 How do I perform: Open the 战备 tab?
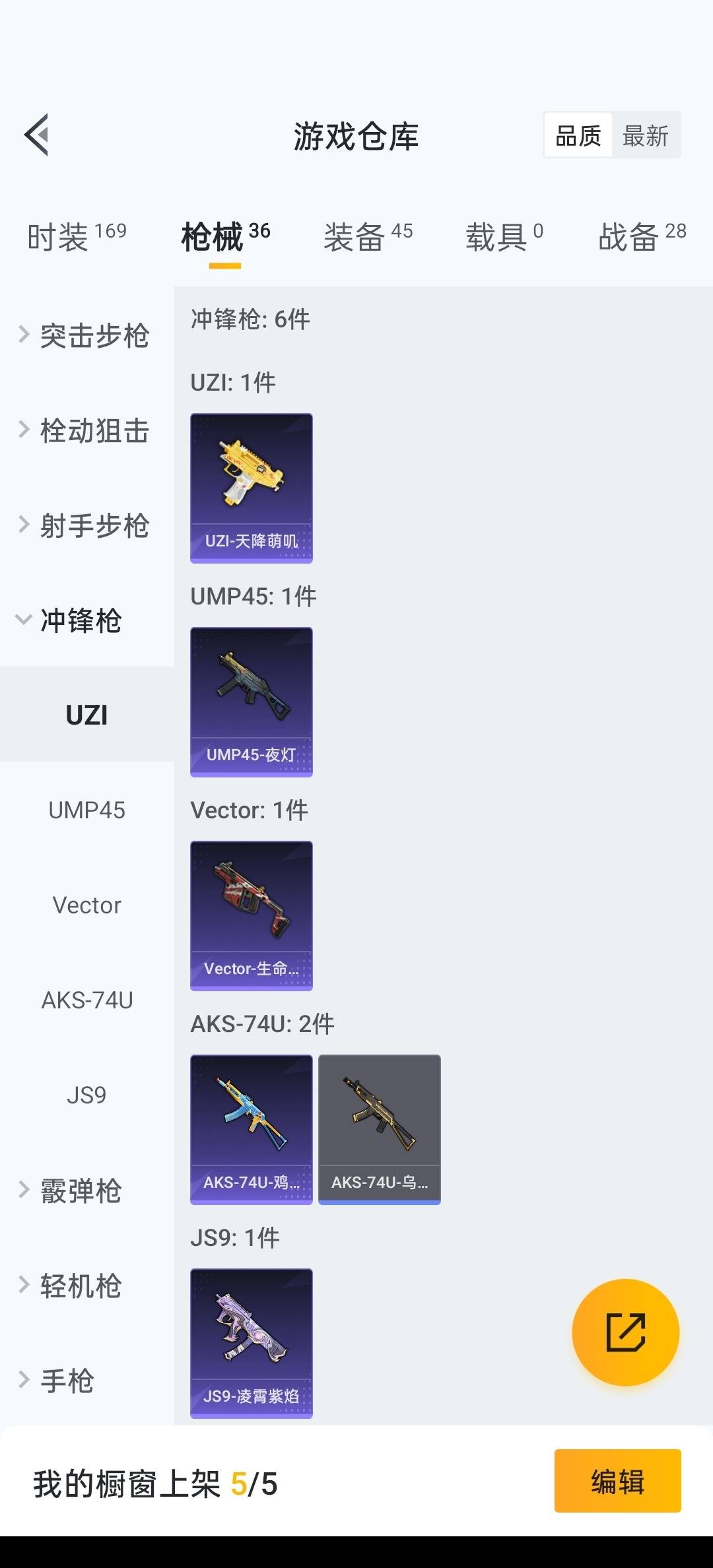tap(642, 236)
